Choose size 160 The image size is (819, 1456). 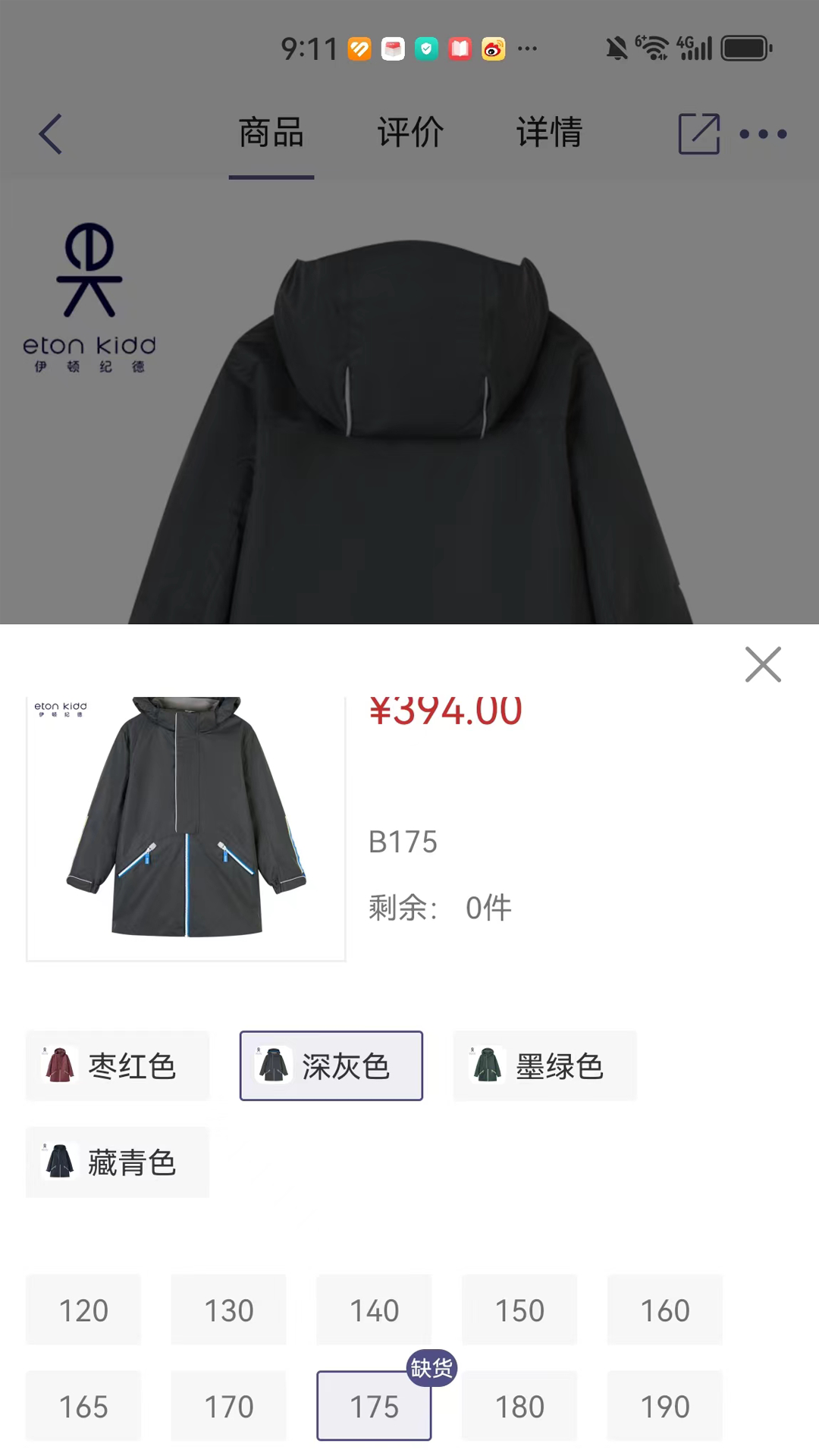tap(665, 1310)
